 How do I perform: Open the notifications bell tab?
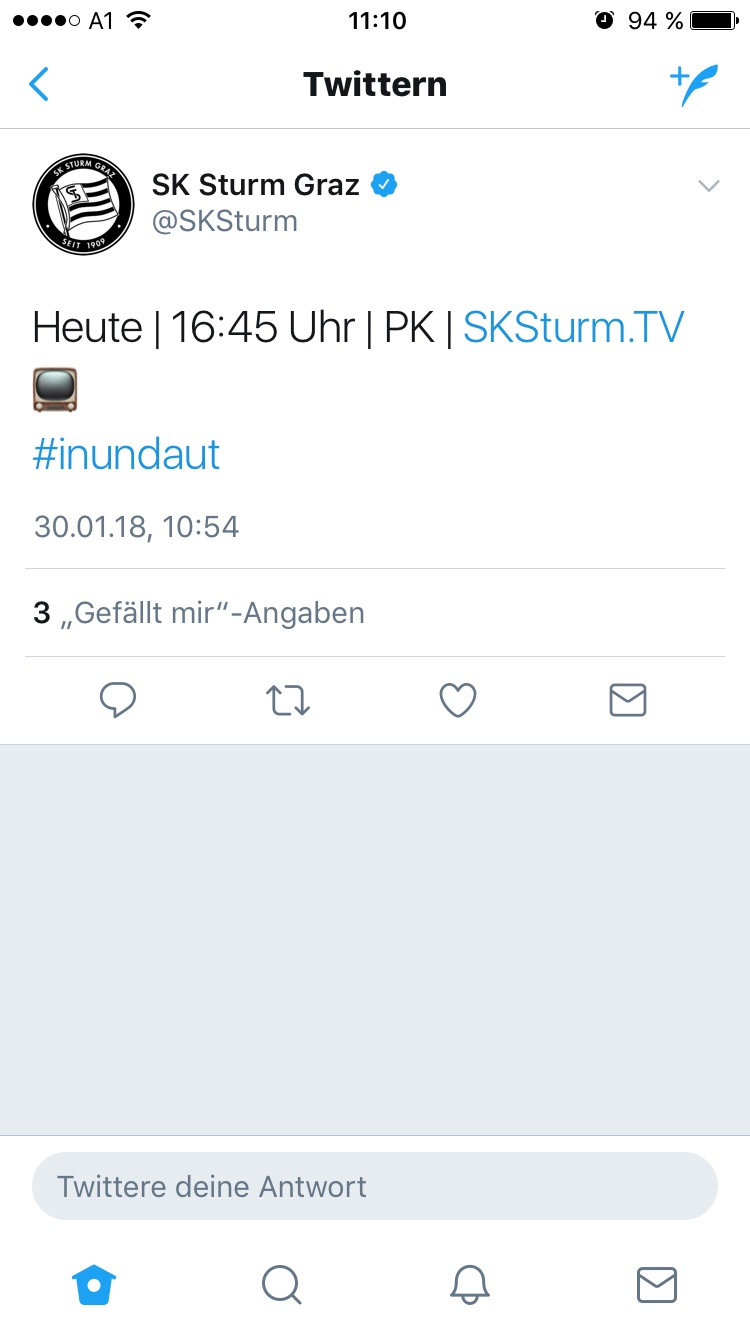coord(470,1284)
